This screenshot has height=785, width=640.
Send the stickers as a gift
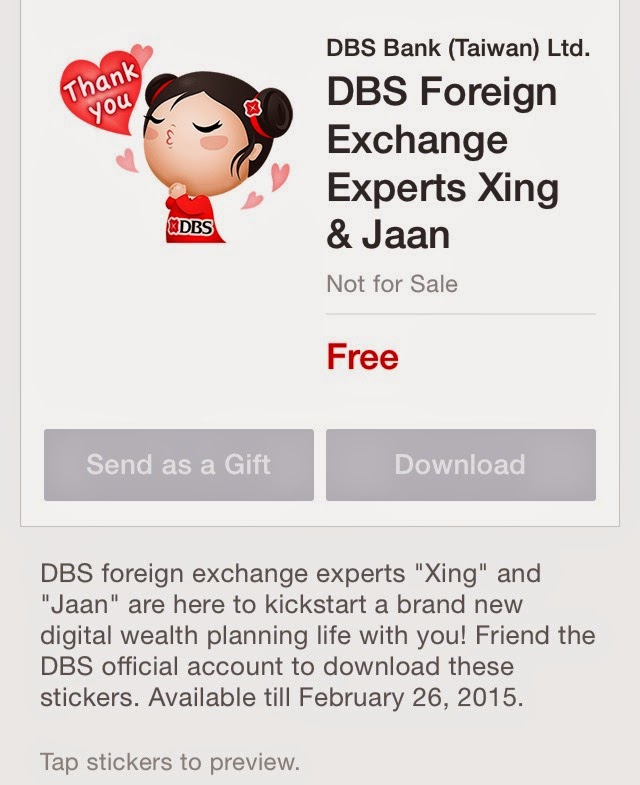pos(178,465)
